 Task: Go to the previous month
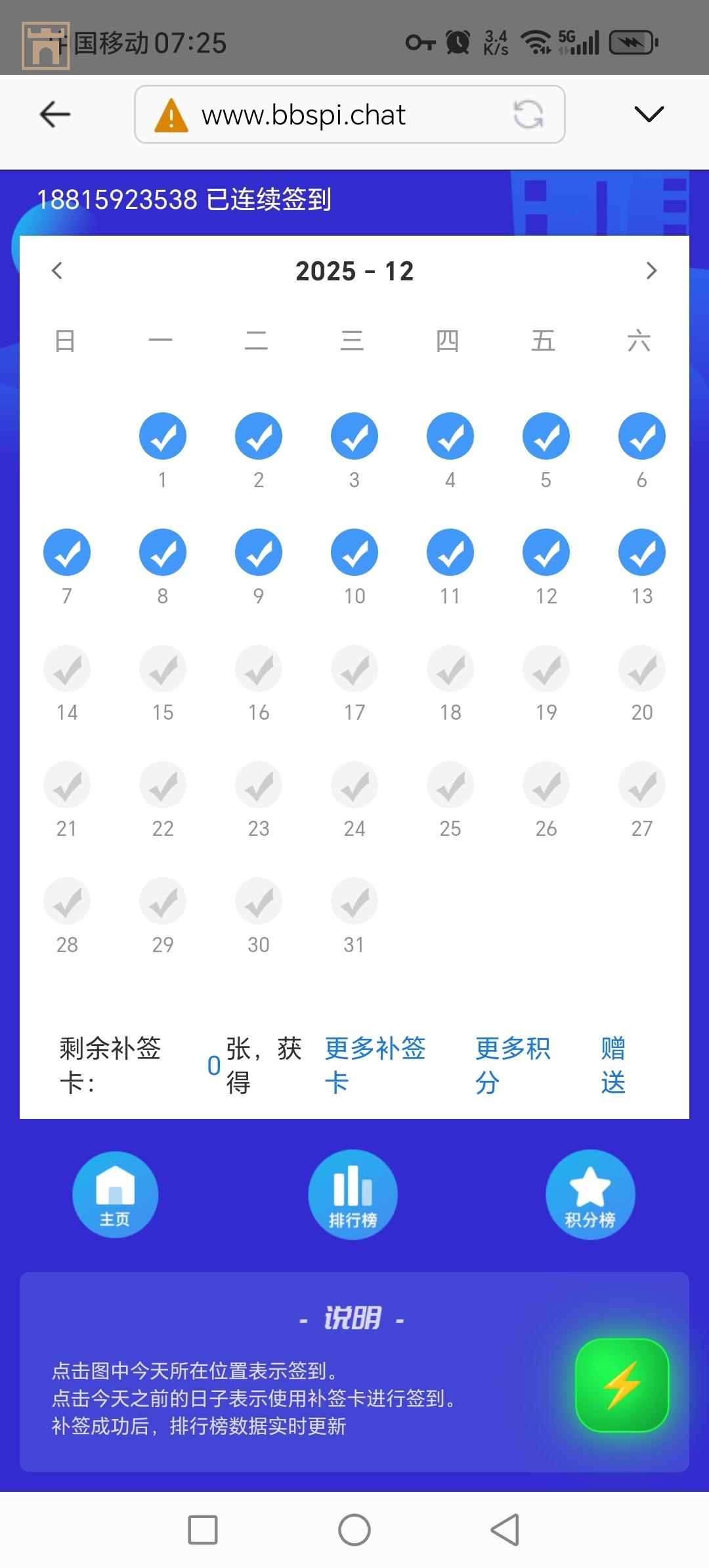58,270
